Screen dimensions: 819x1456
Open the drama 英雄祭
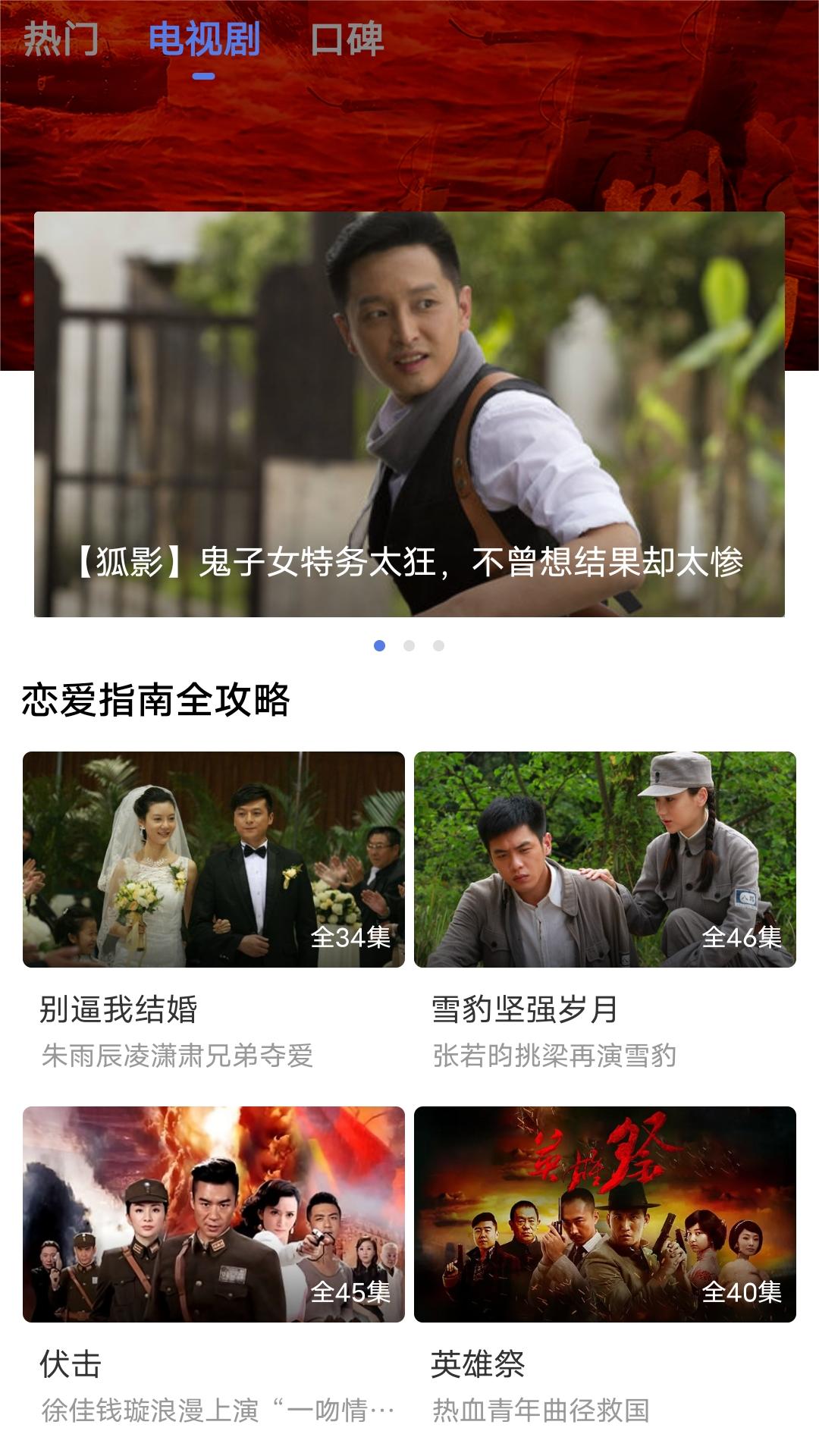[605, 1214]
